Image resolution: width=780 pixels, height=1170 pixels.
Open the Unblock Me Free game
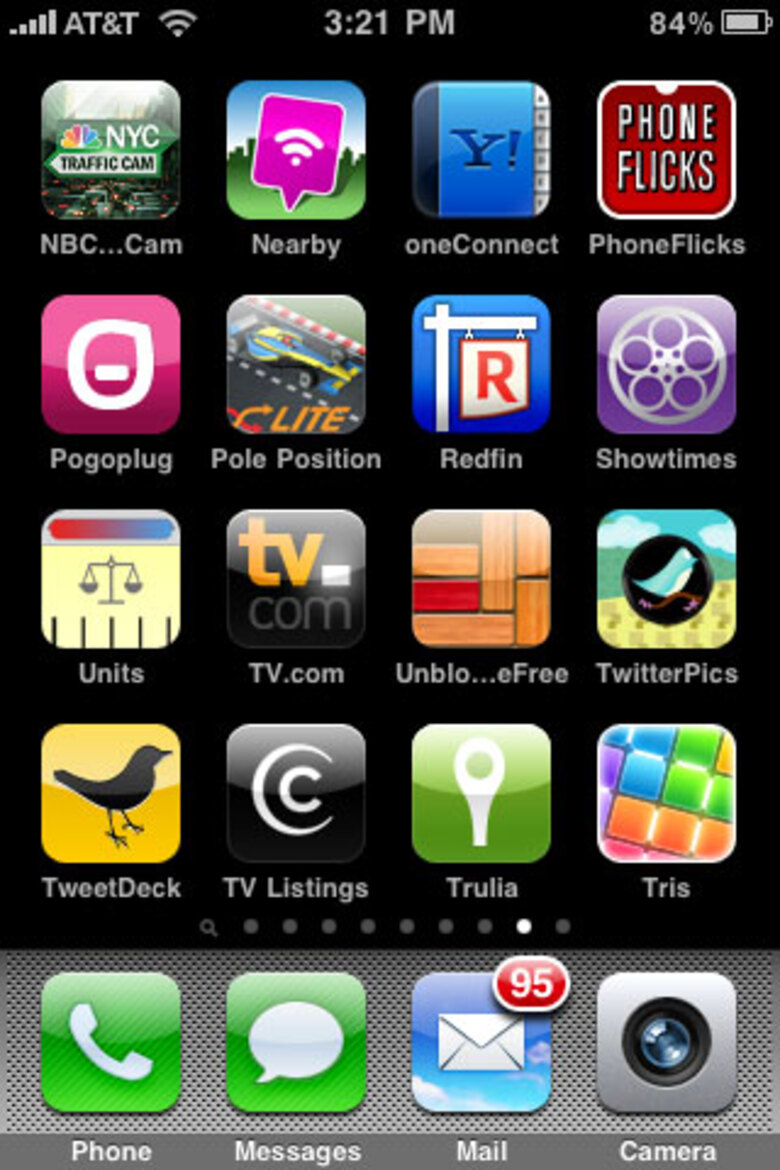point(481,579)
